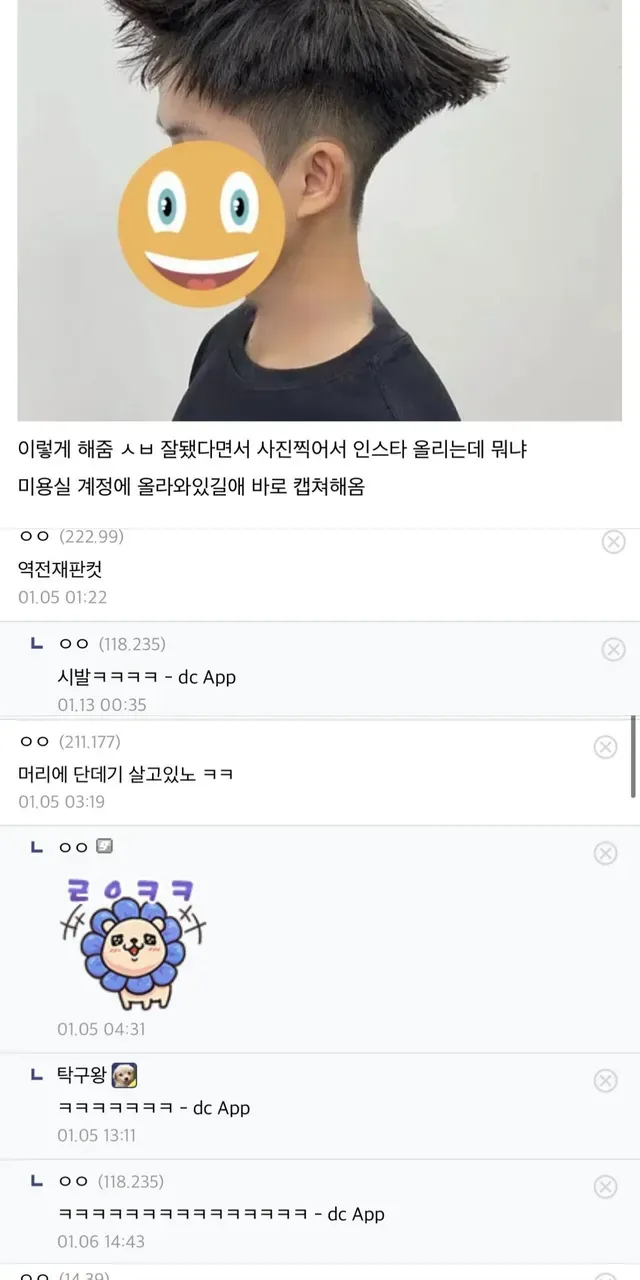This screenshot has height=1280, width=640.
Task: Delete the comment '역전재판컷'
Action: 613,542
